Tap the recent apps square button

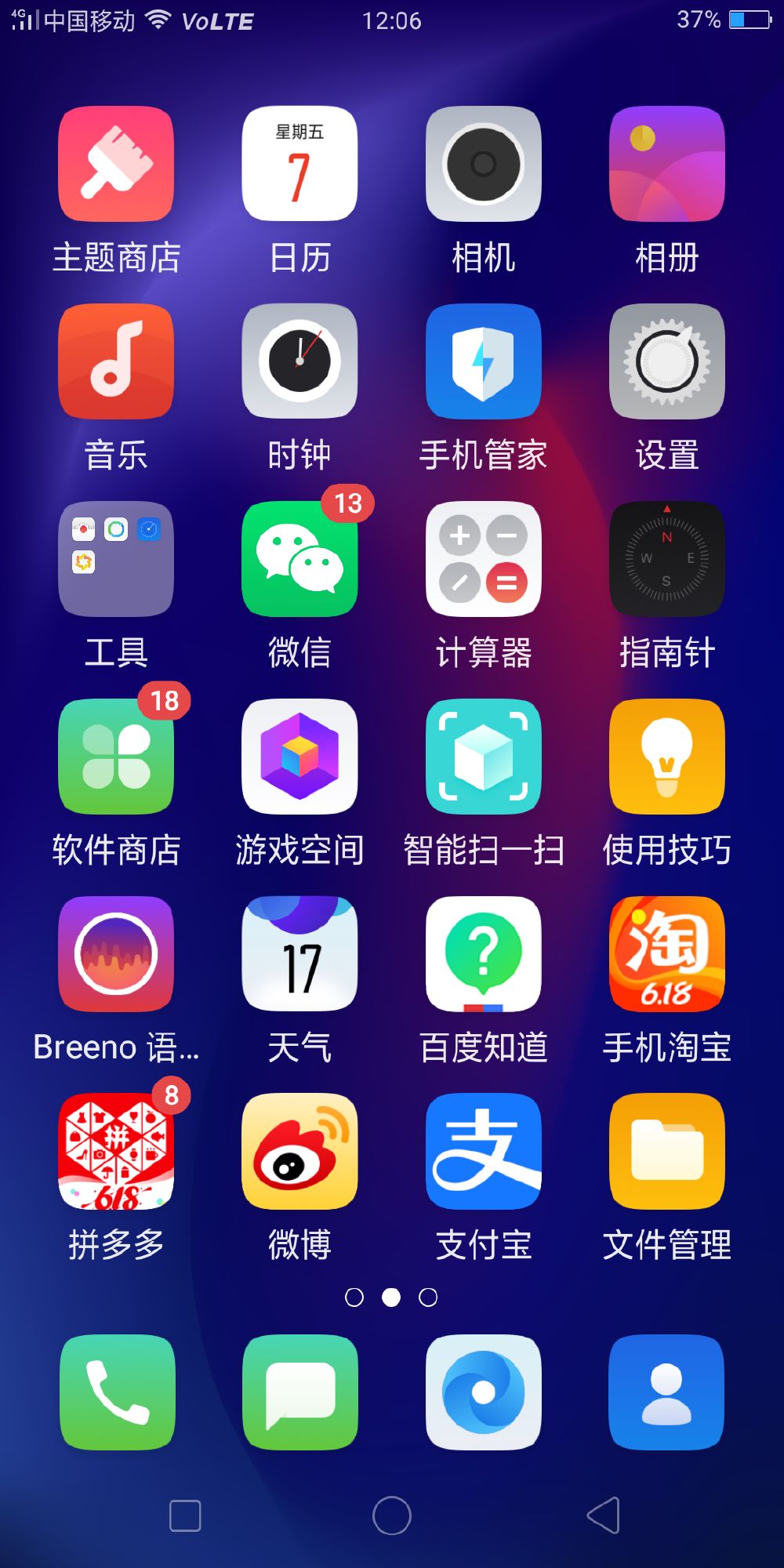click(185, 1515)
